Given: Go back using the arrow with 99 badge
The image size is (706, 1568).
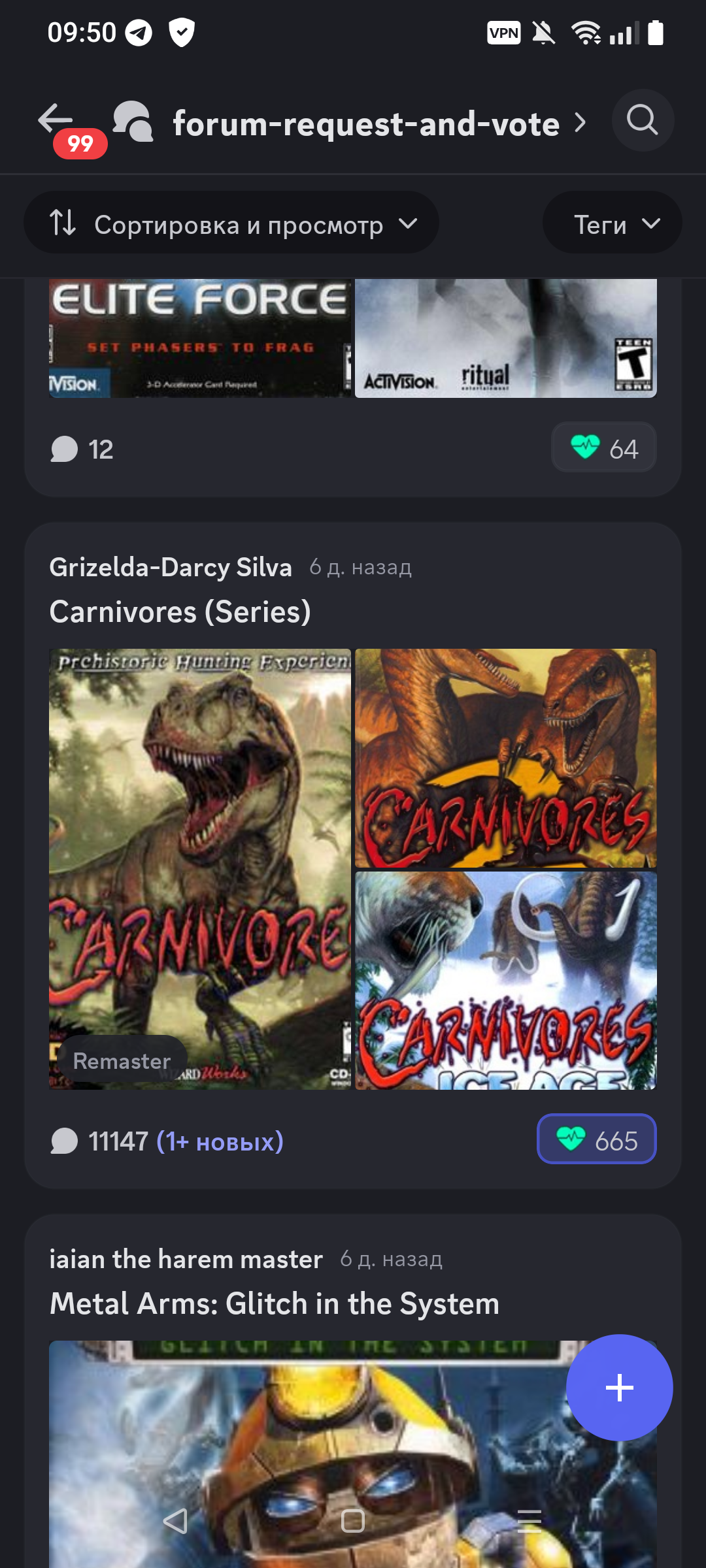Looking at the screenshot, I should click(56, 121).
